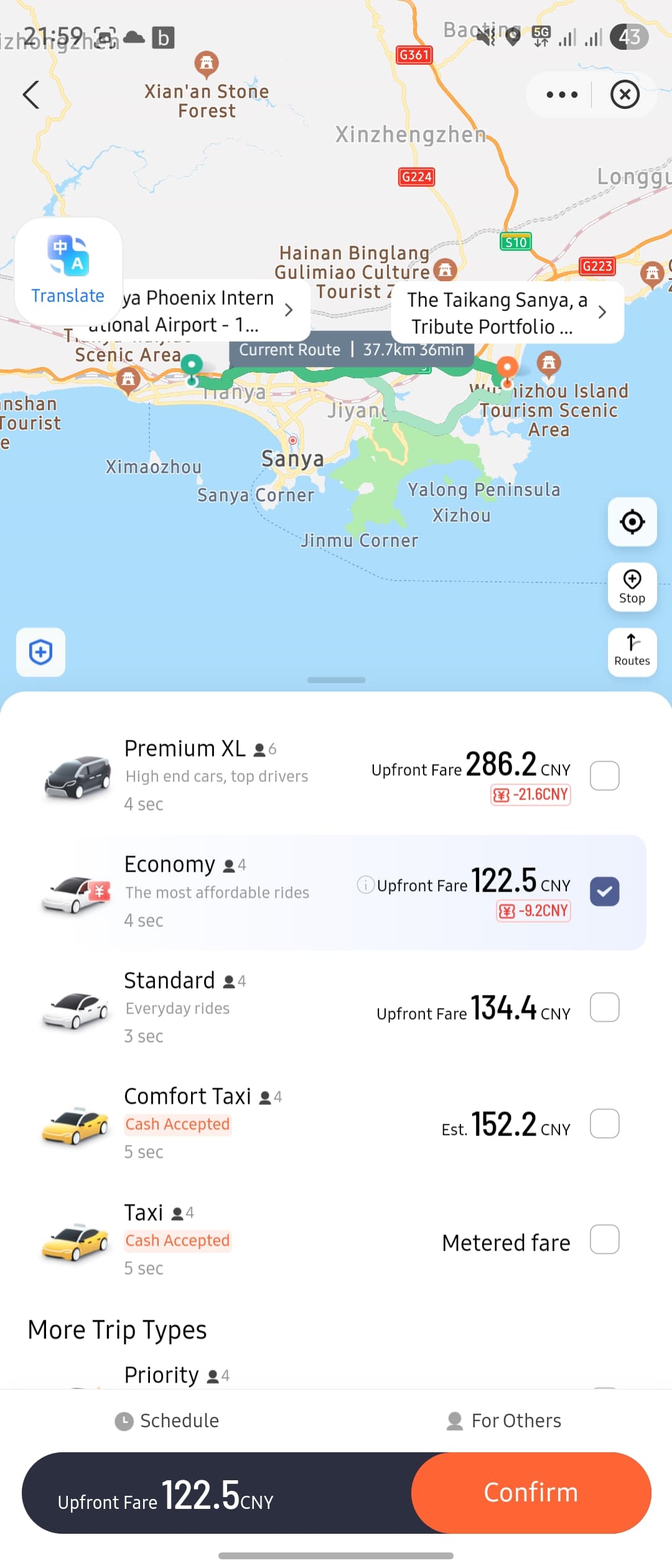Close the mini program
This screenshot has width=672, height=1568.
pyautogui.click(x=625, y=95)
